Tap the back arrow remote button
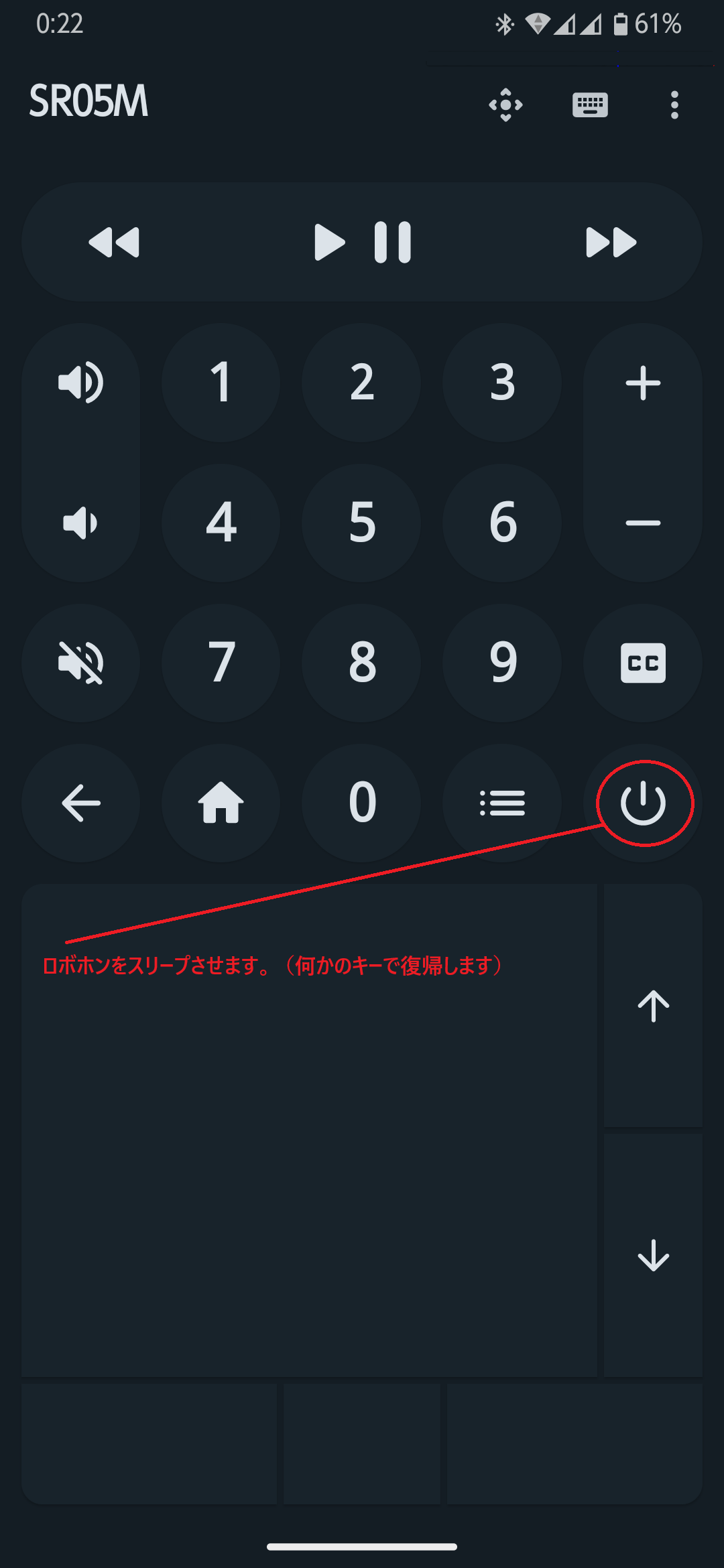Screen dimensions: 724x1568 [80, 803]
